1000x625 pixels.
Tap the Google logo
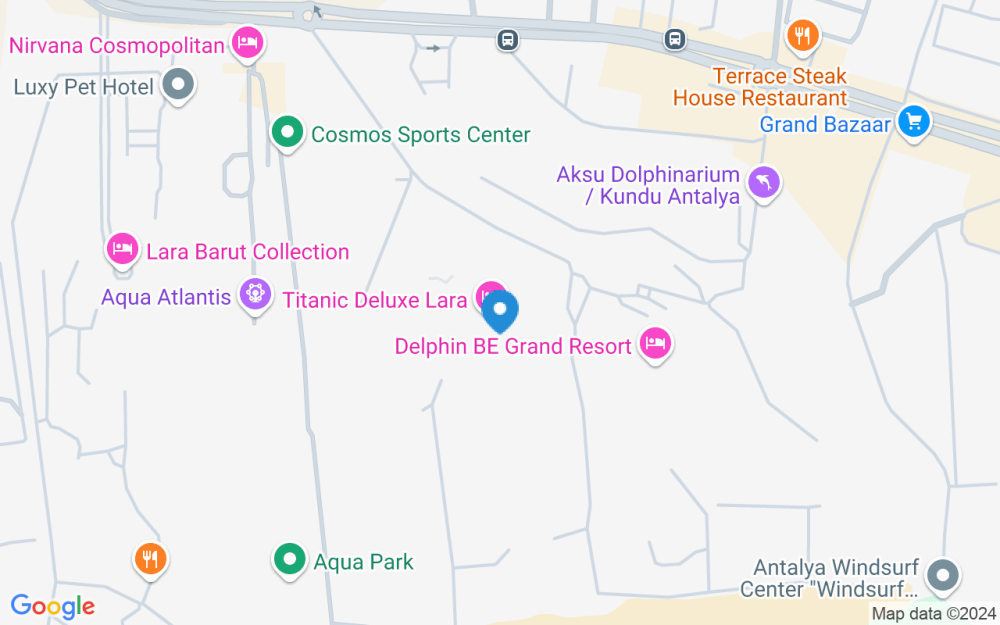(x=52, y=606)
